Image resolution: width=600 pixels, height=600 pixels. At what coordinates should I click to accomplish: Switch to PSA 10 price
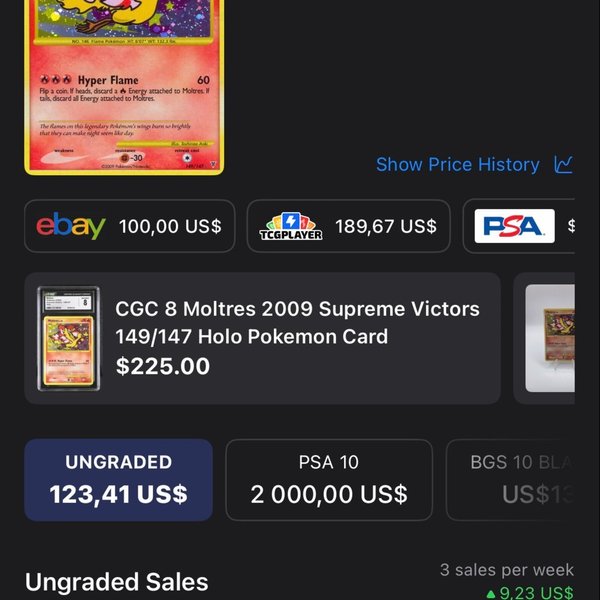pos(329,479)
